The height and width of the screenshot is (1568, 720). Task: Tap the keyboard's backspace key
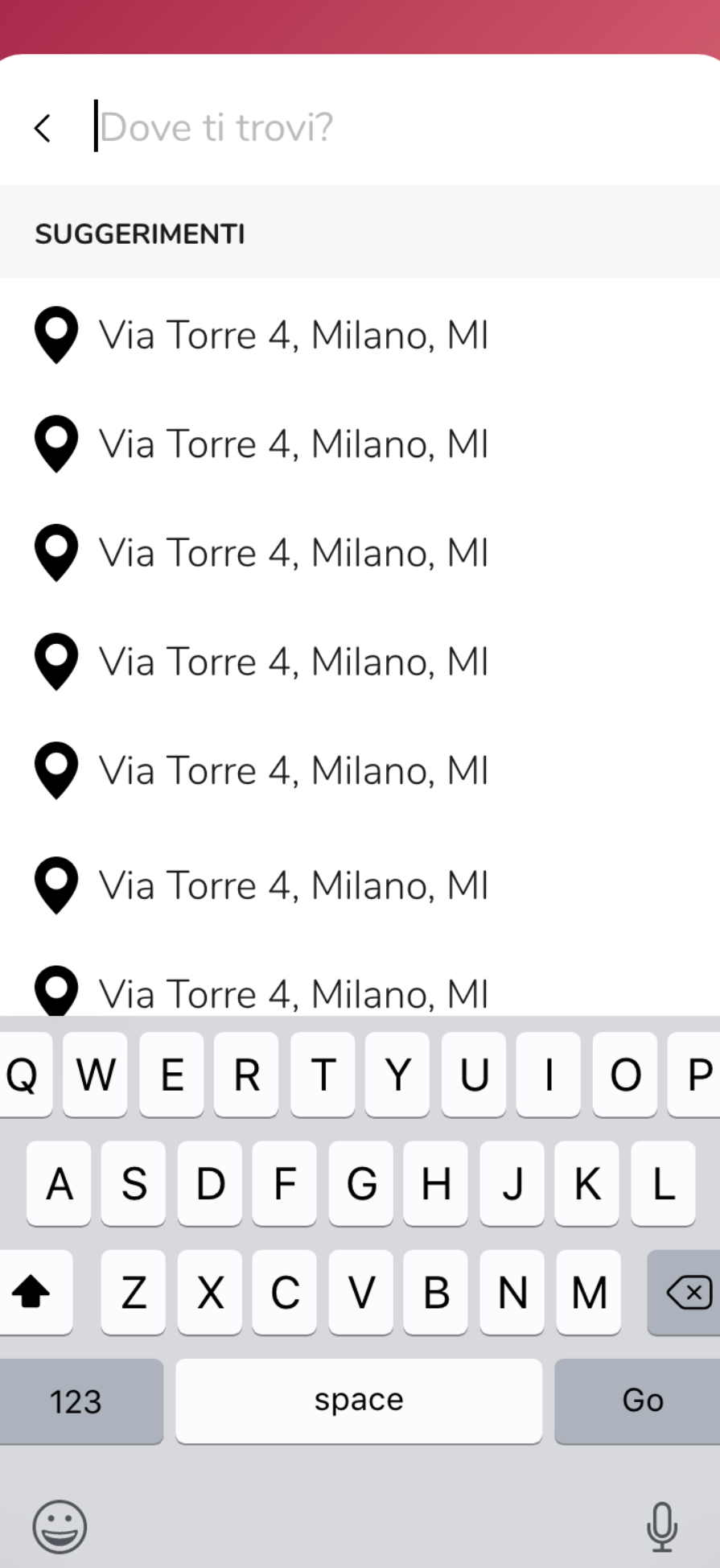click(x=686, y=1292)
